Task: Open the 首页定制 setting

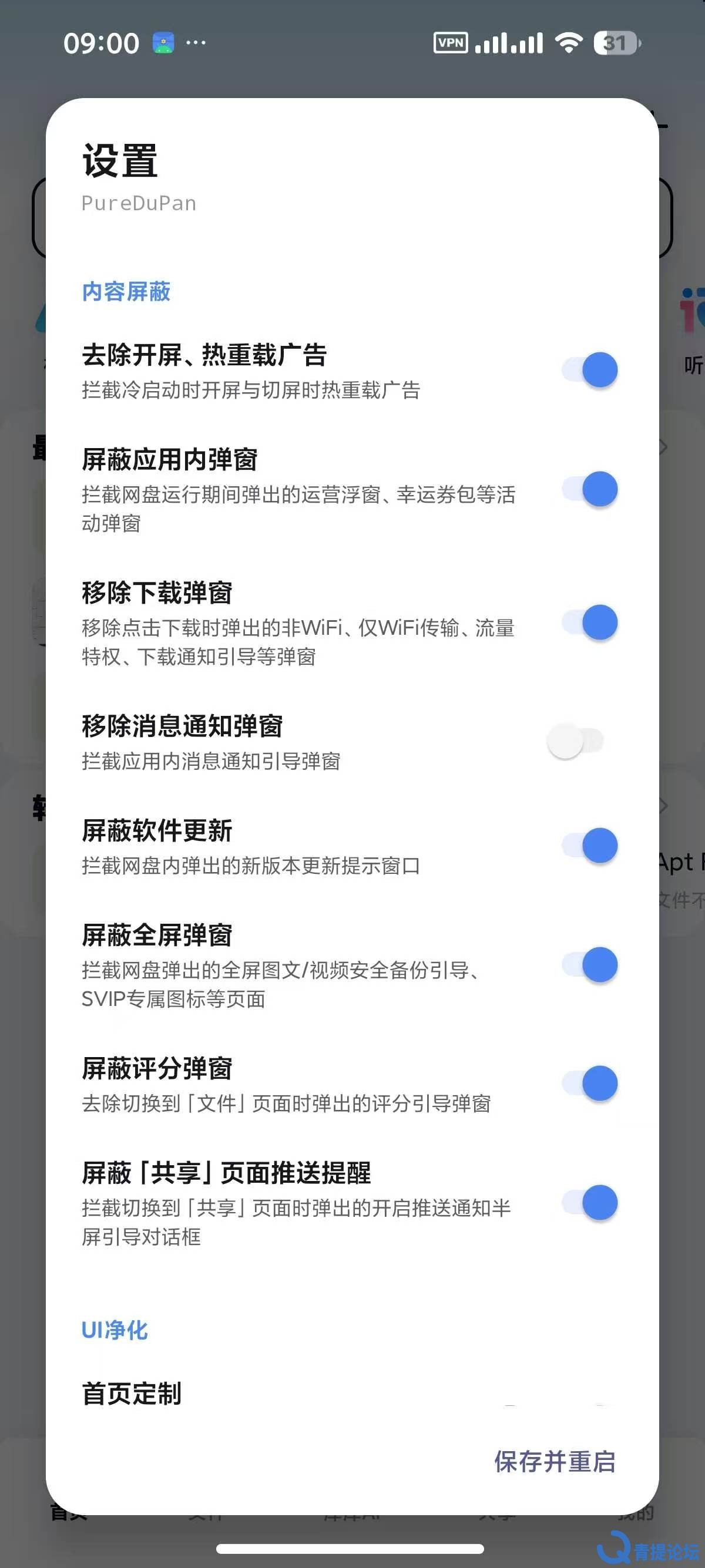Action: 352,1394
